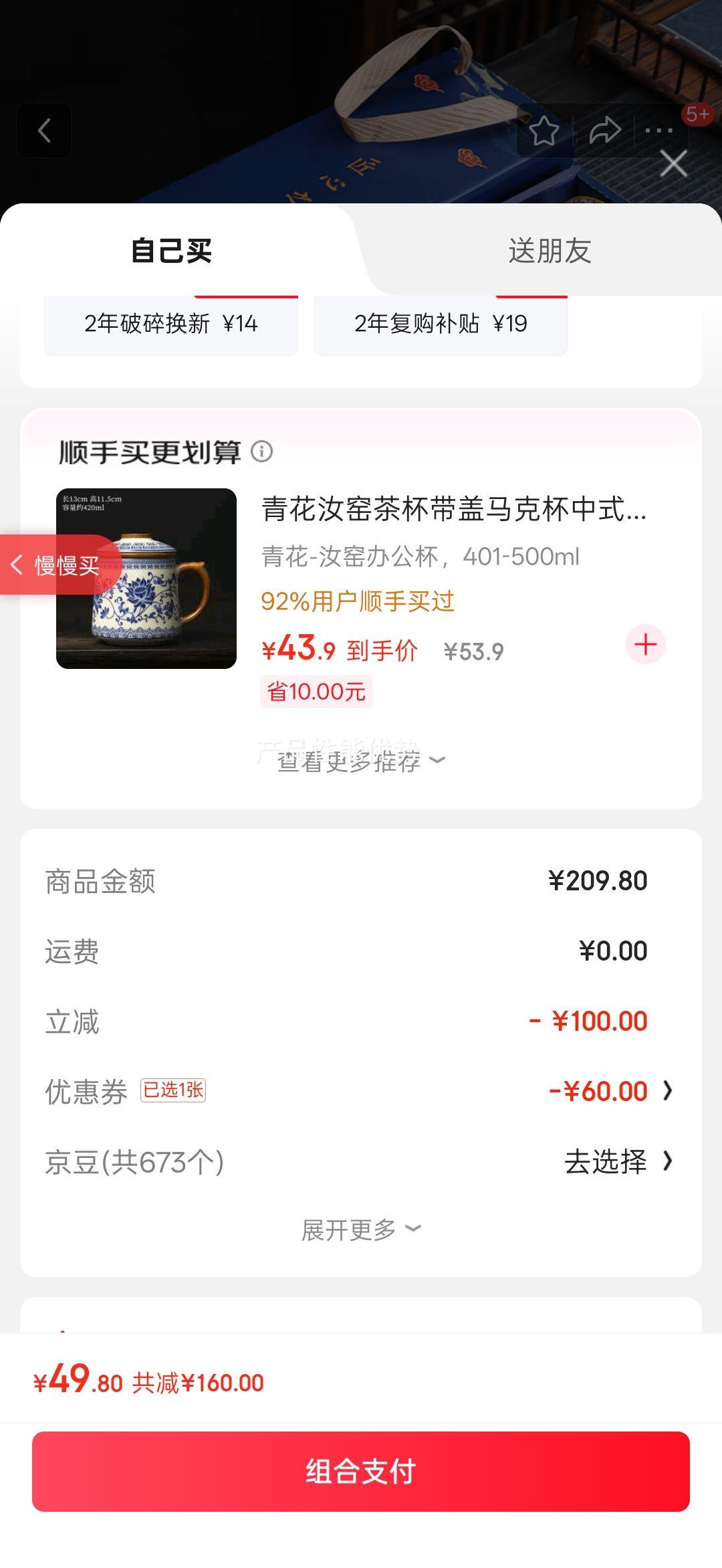The image size is (722, 1568).
Task: Open info icon next to 顺手买更划算
Action: (x=261, y=452)
